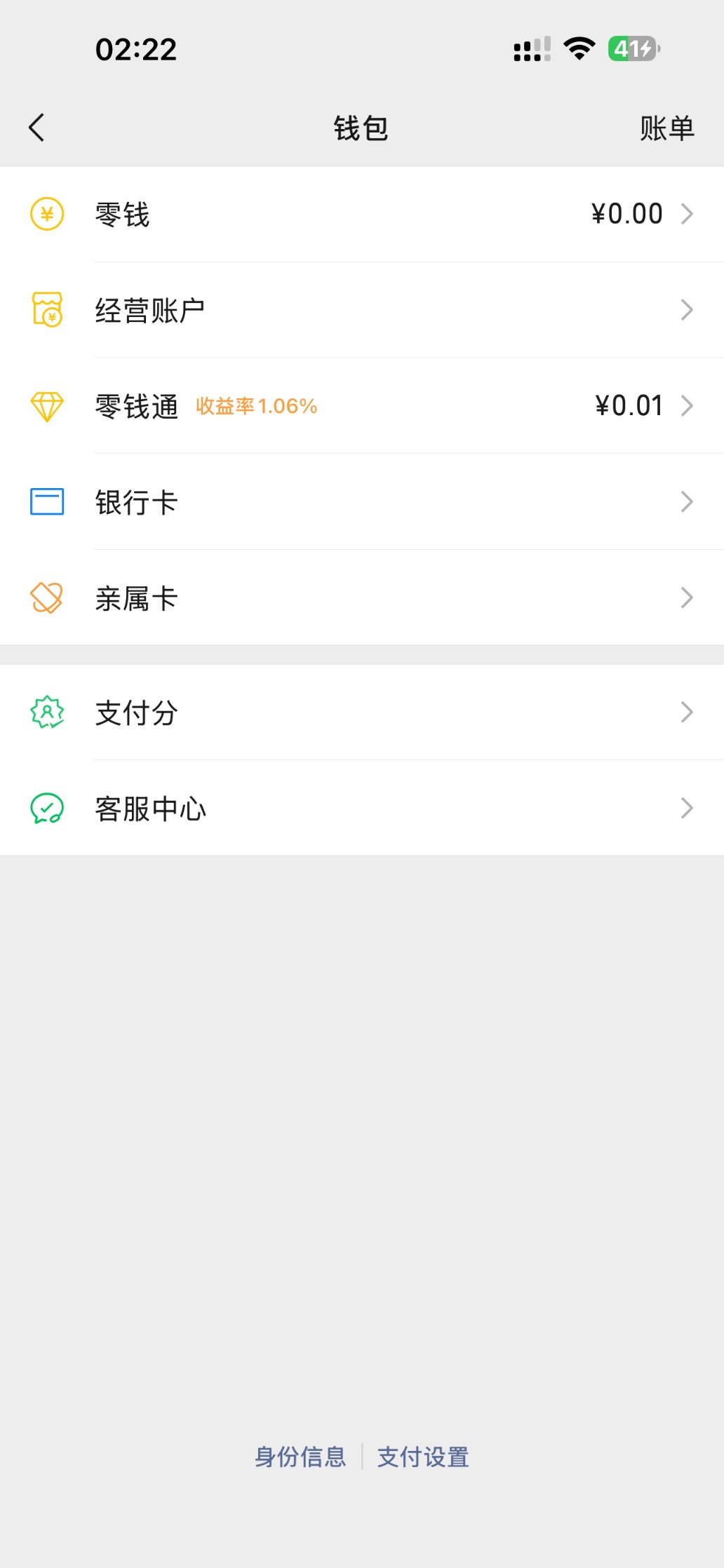724x1568 pixels.
Task: Go back from the 钱包 page
Action: pos(36,128)
